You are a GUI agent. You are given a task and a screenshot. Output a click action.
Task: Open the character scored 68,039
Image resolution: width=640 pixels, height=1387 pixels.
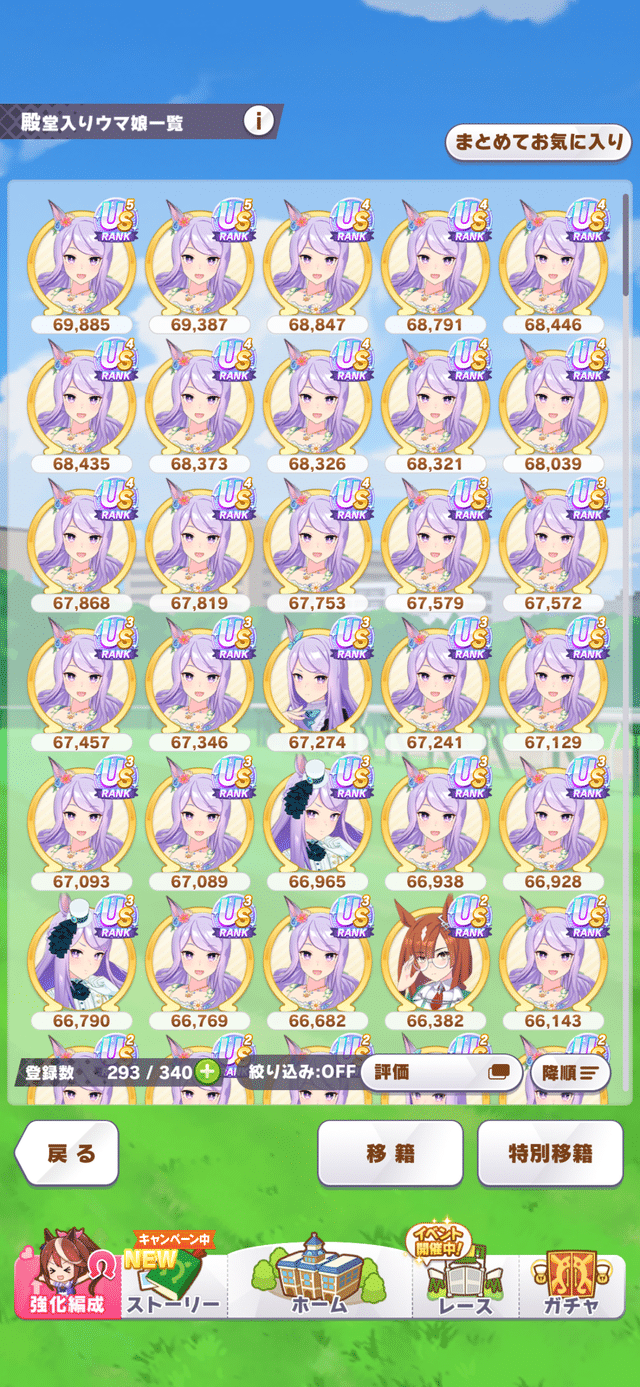pyautogui.click(x=553, y=402)
